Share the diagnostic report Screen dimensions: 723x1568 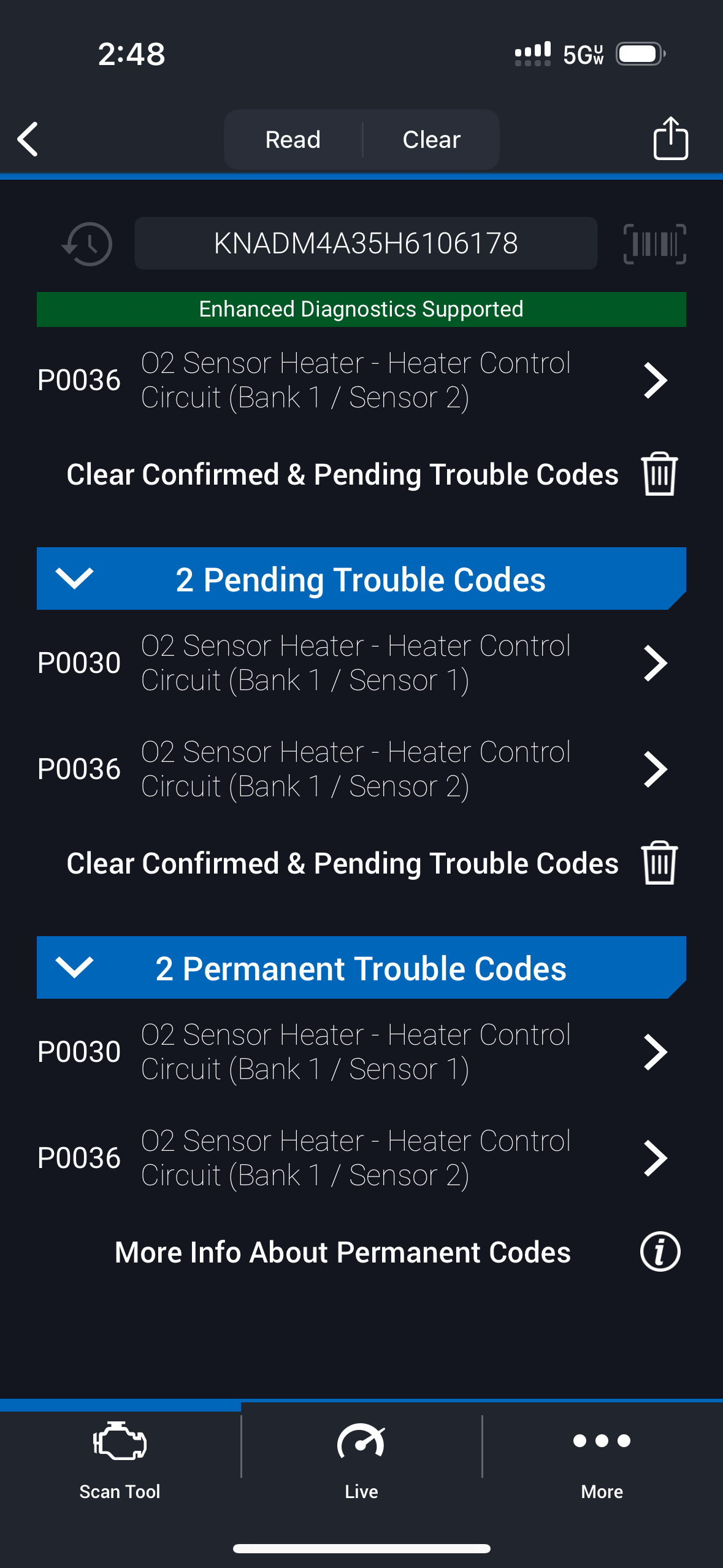click(670, 139)
